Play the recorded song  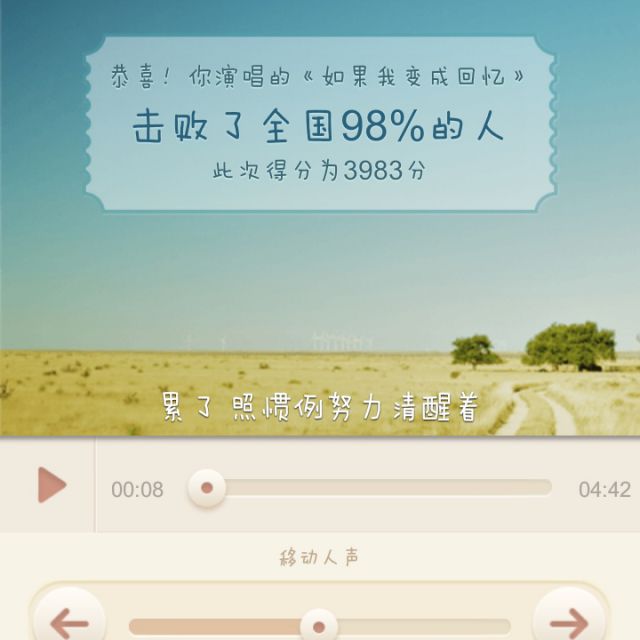(x=50, y=485)
